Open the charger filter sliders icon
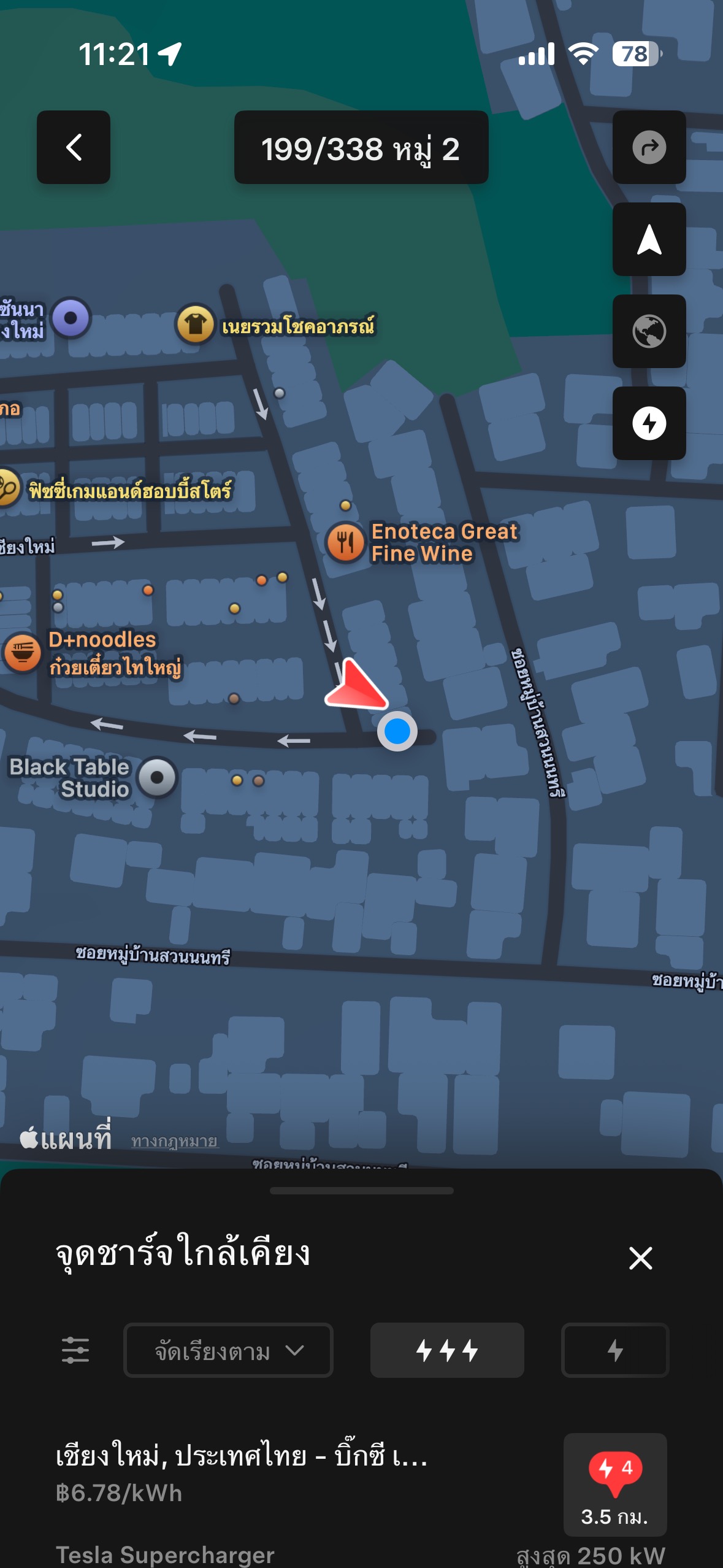 tap(75, 1350)
